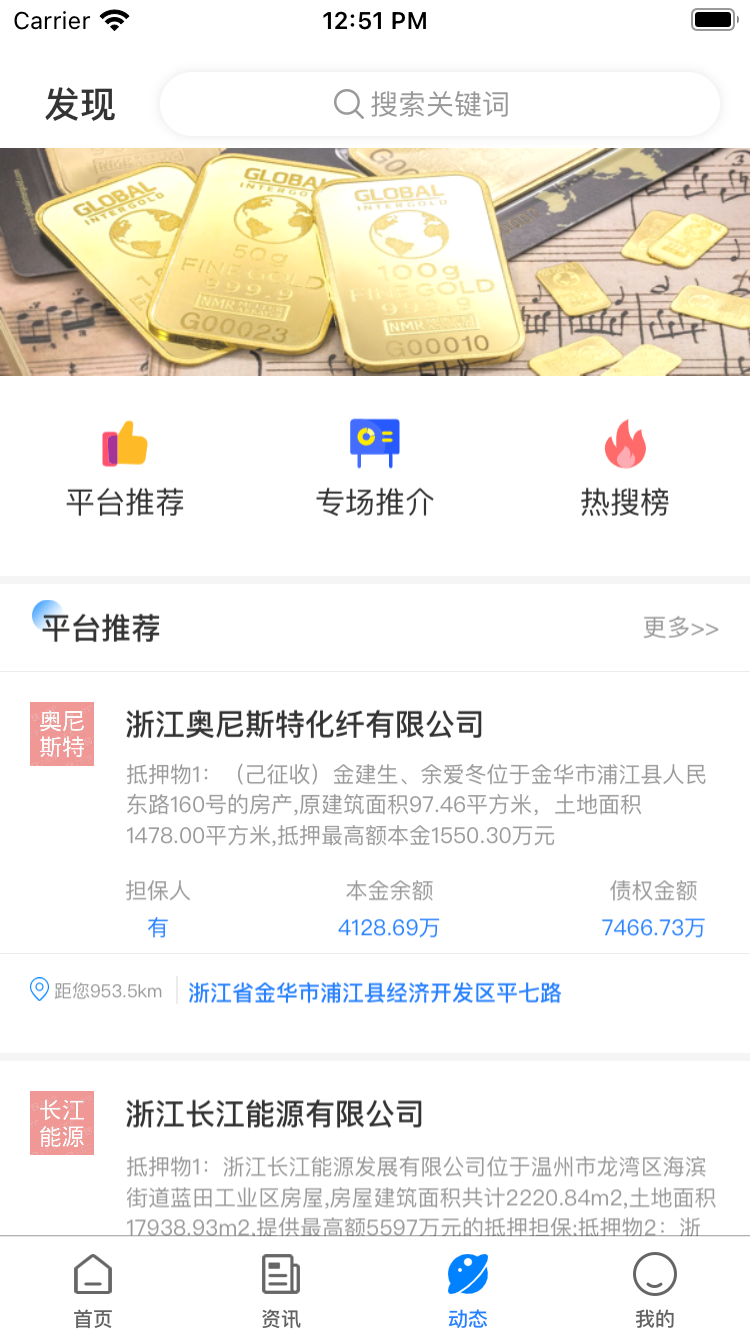Switch to the 资讯 tab
750x1334 pixels.
tap(281, 1290)
